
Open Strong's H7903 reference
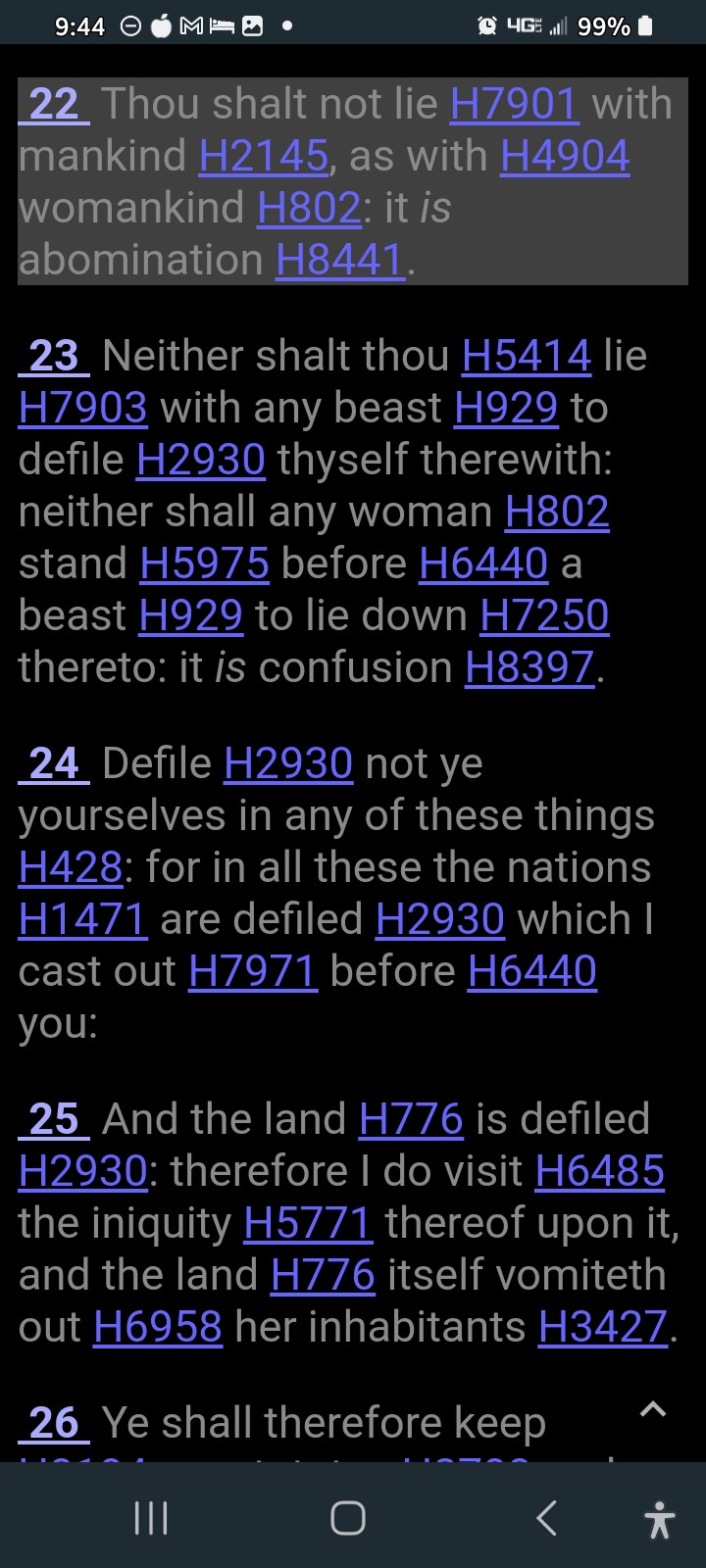[83, 408]
